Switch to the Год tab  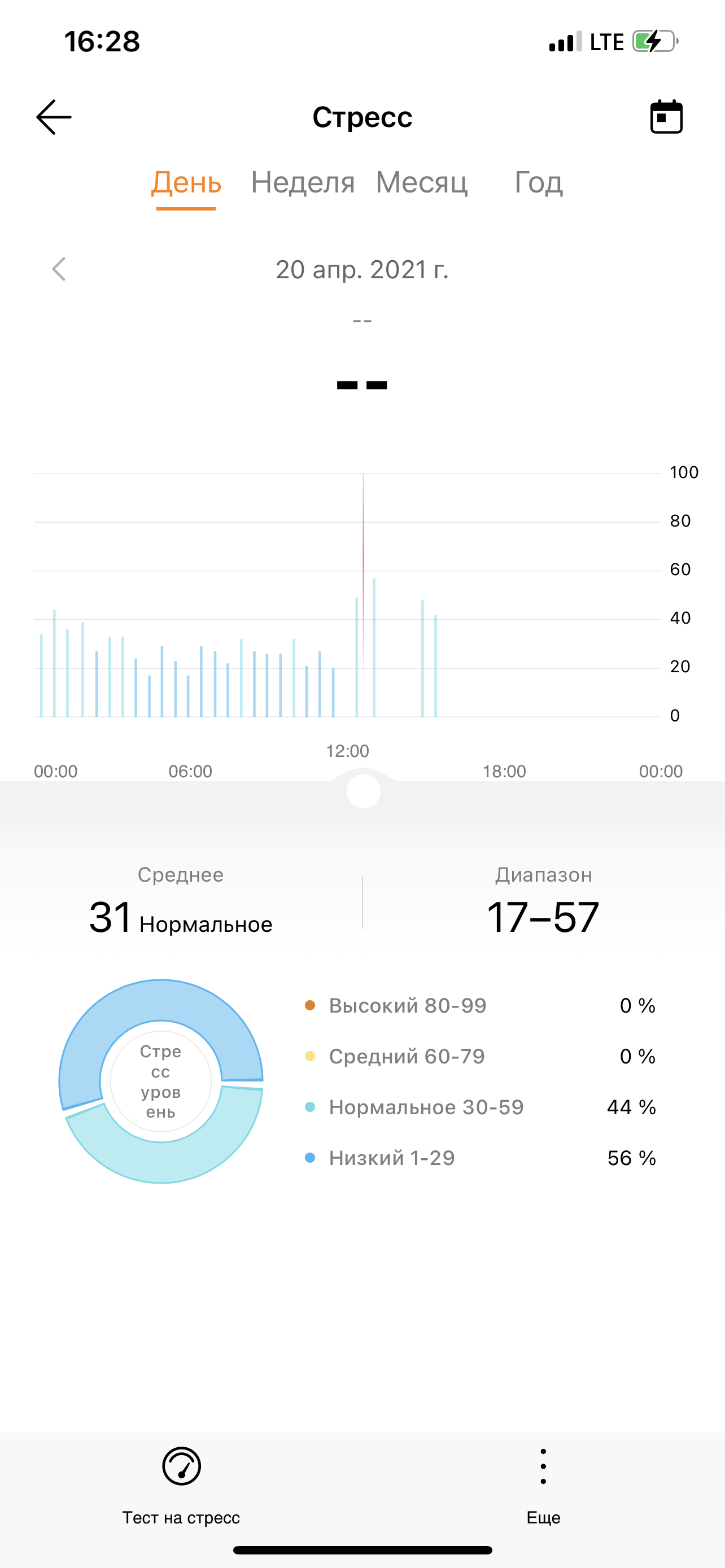[538, 182]
